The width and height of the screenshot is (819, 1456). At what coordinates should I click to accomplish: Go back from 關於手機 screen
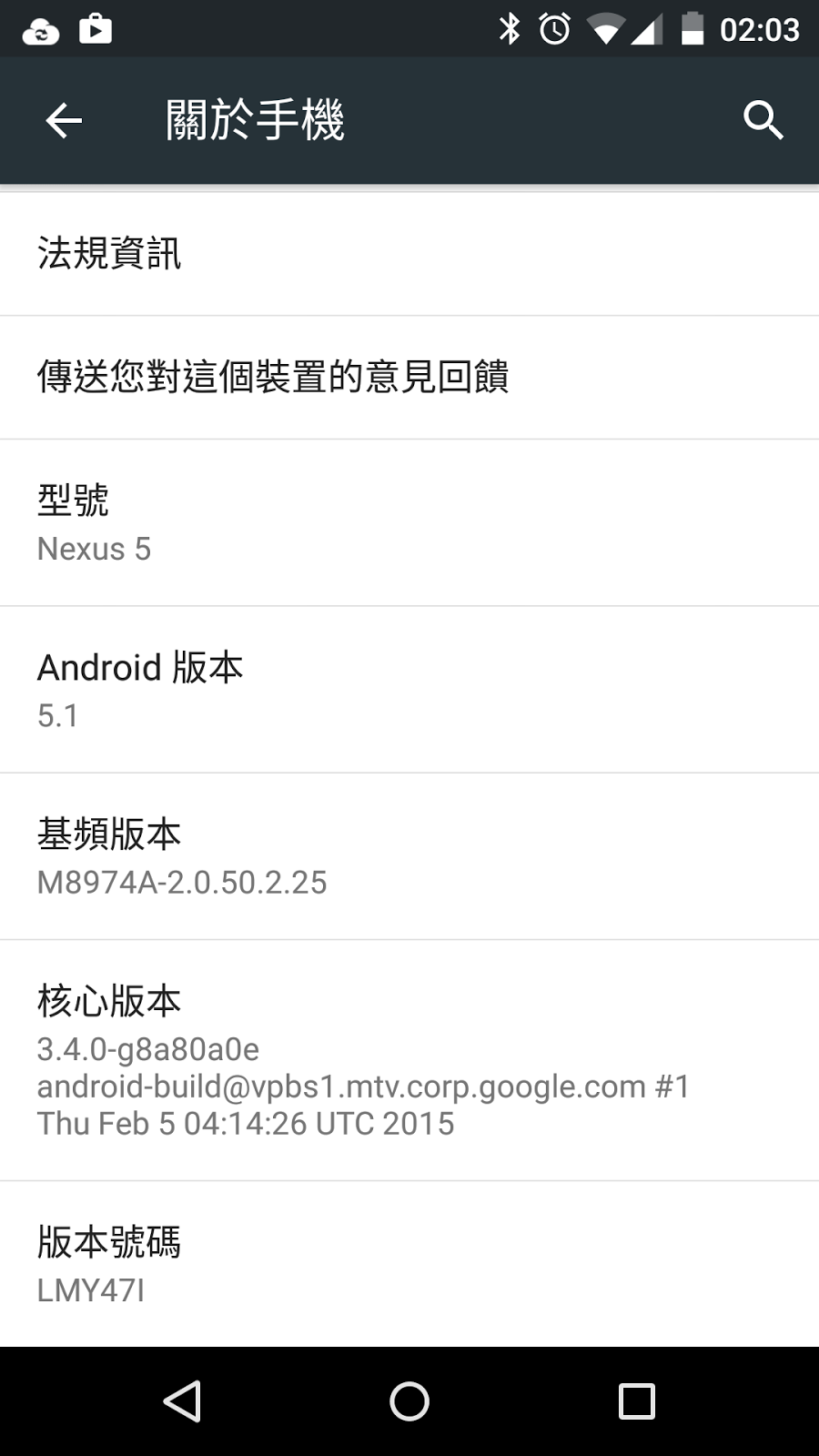[64, 120]
